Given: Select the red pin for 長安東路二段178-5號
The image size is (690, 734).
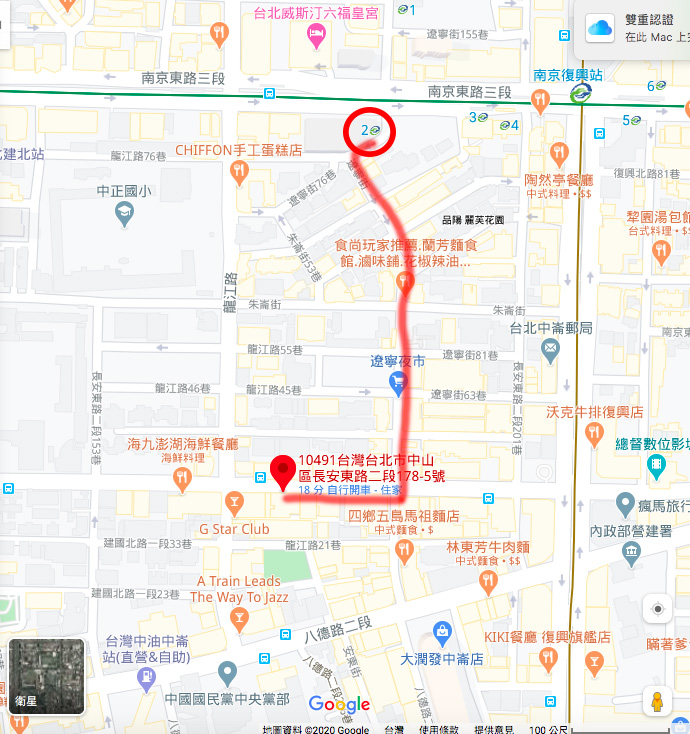Looking at the screenshot, I should click(283, 469).
